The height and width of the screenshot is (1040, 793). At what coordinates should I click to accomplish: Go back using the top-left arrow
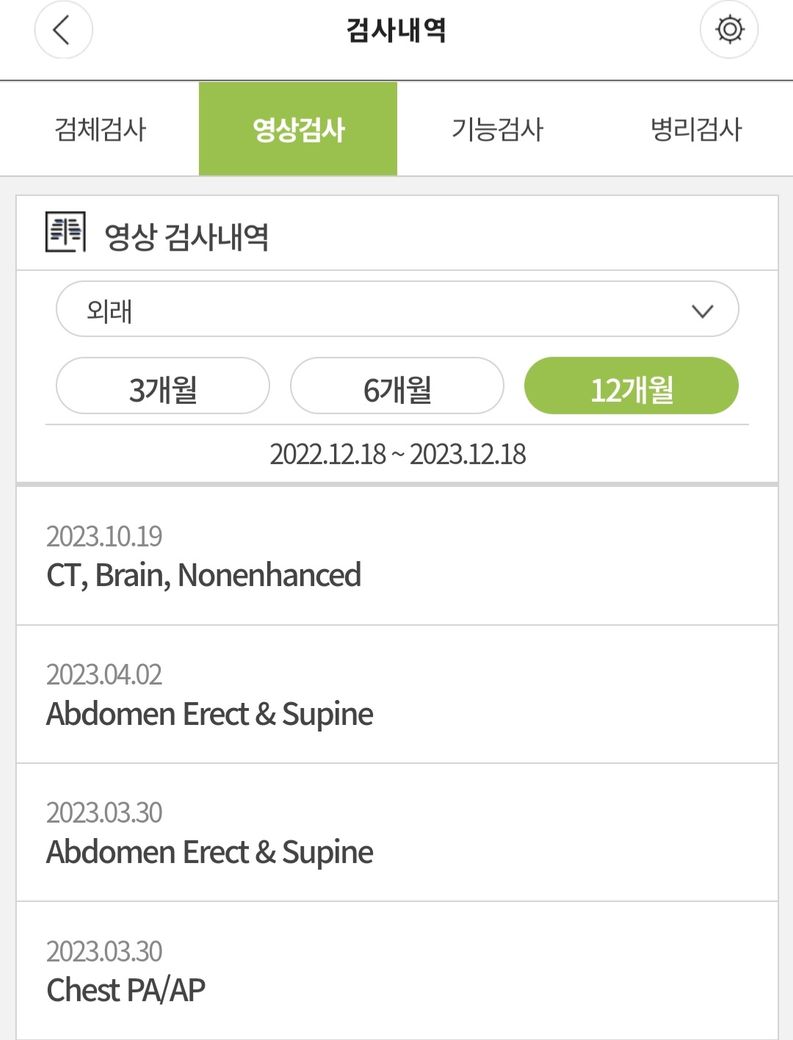[63, 30]
